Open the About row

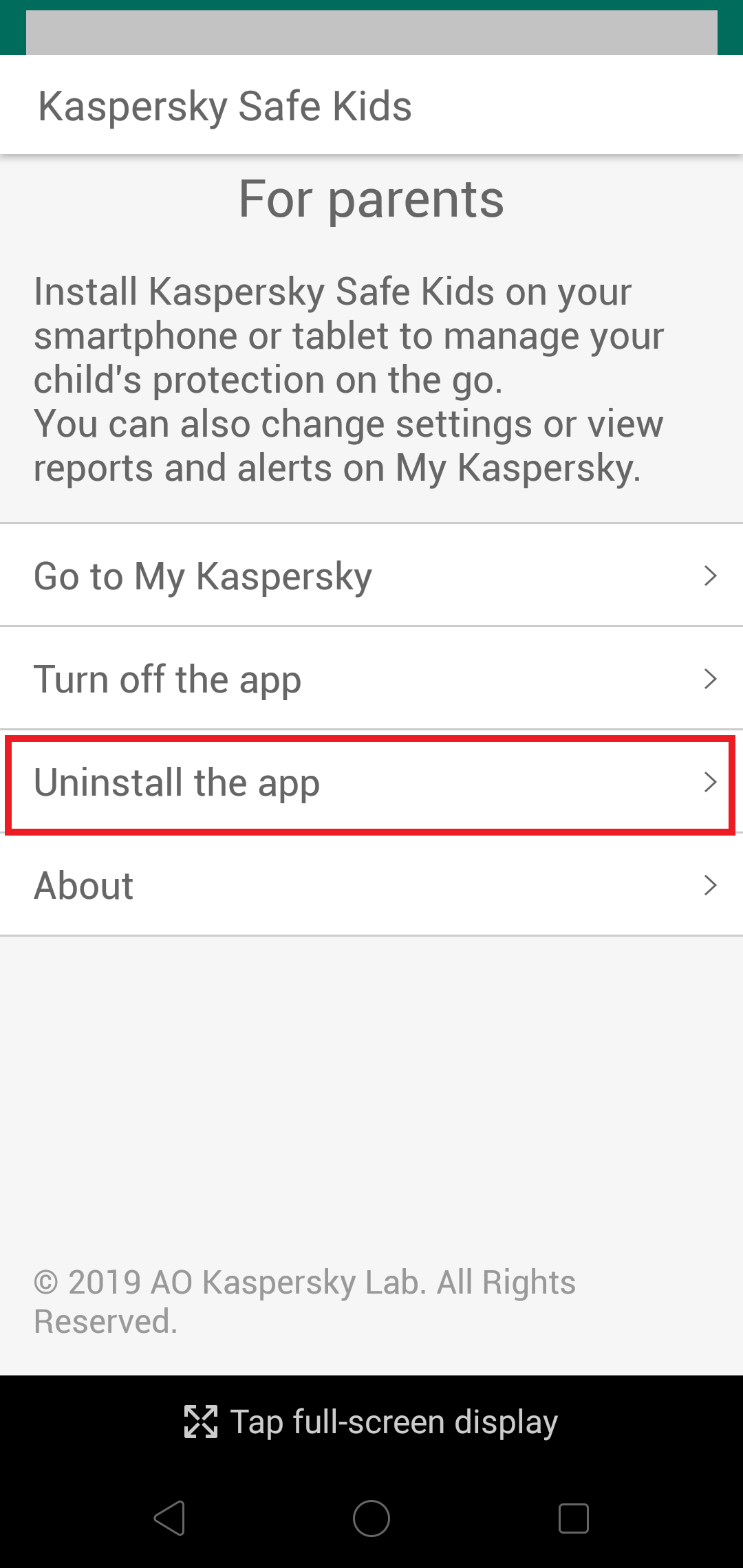pos(371,885)
